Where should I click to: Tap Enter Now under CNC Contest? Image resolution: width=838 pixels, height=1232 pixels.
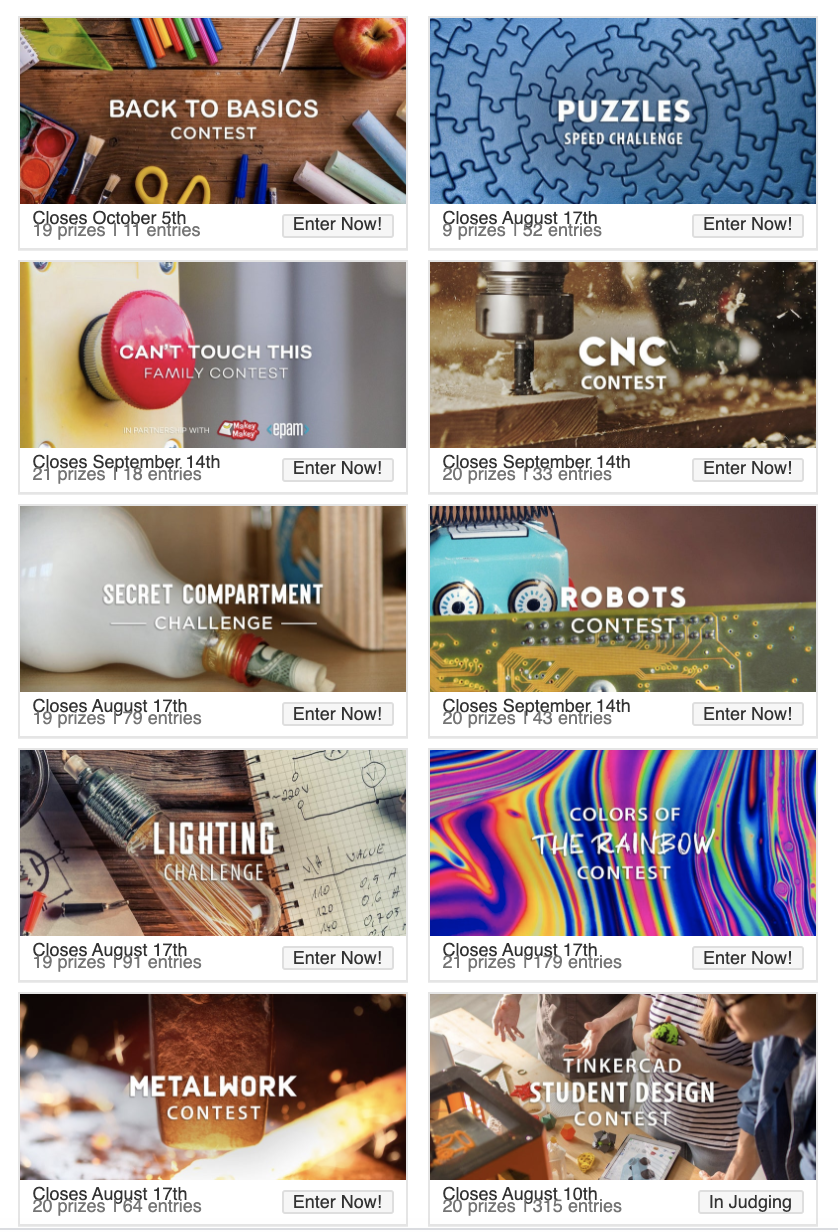coord(747,468)
